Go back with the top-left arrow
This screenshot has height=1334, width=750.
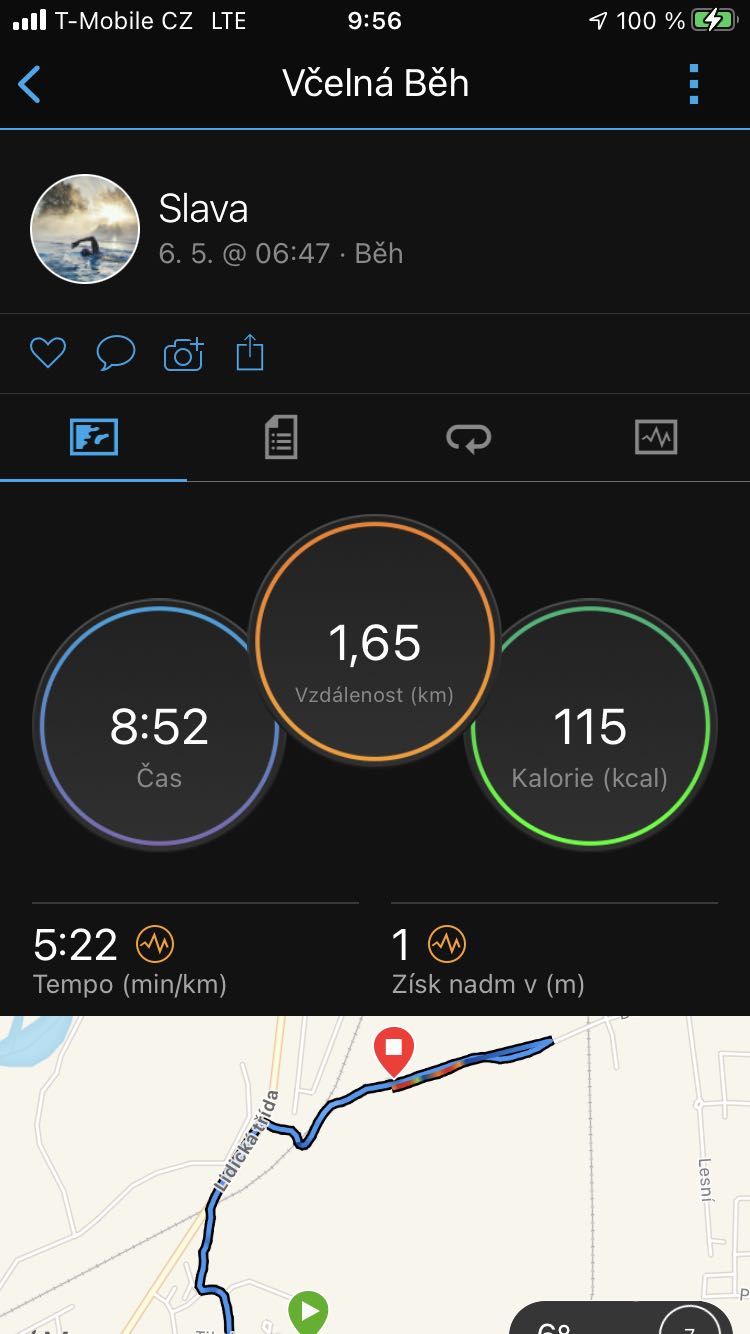click(30, 85)
